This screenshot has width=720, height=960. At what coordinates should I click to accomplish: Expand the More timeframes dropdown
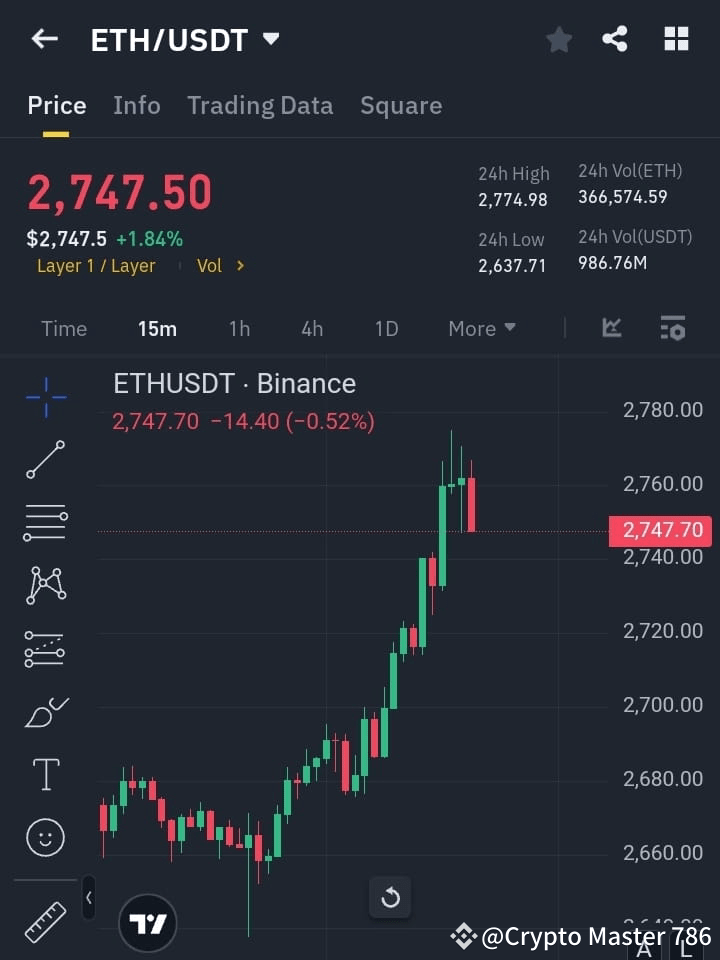pyautogui.click(x=481, y=328)
